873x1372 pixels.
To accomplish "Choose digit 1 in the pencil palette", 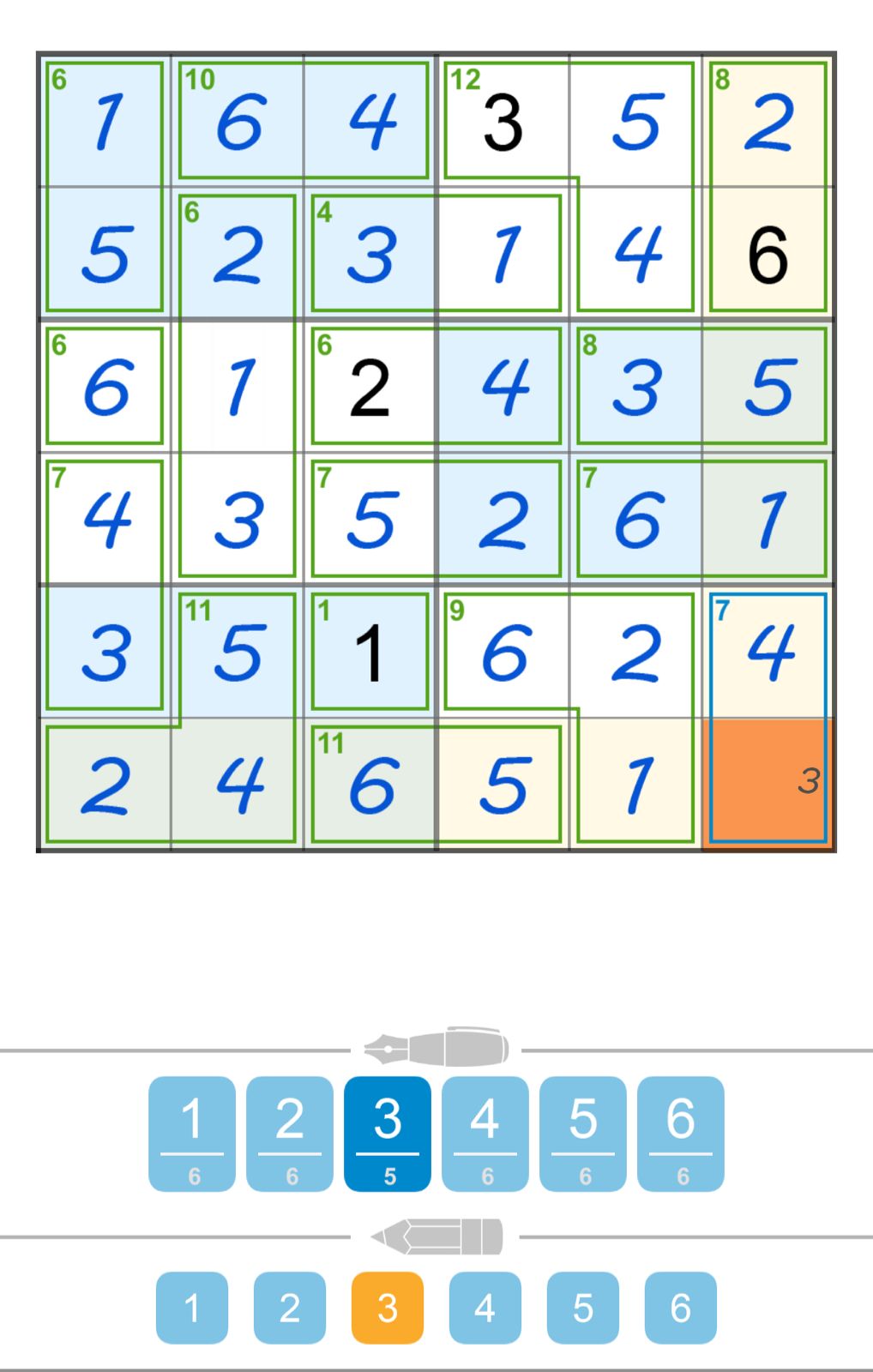I will pyautogui.click(x=192, y=1309).
